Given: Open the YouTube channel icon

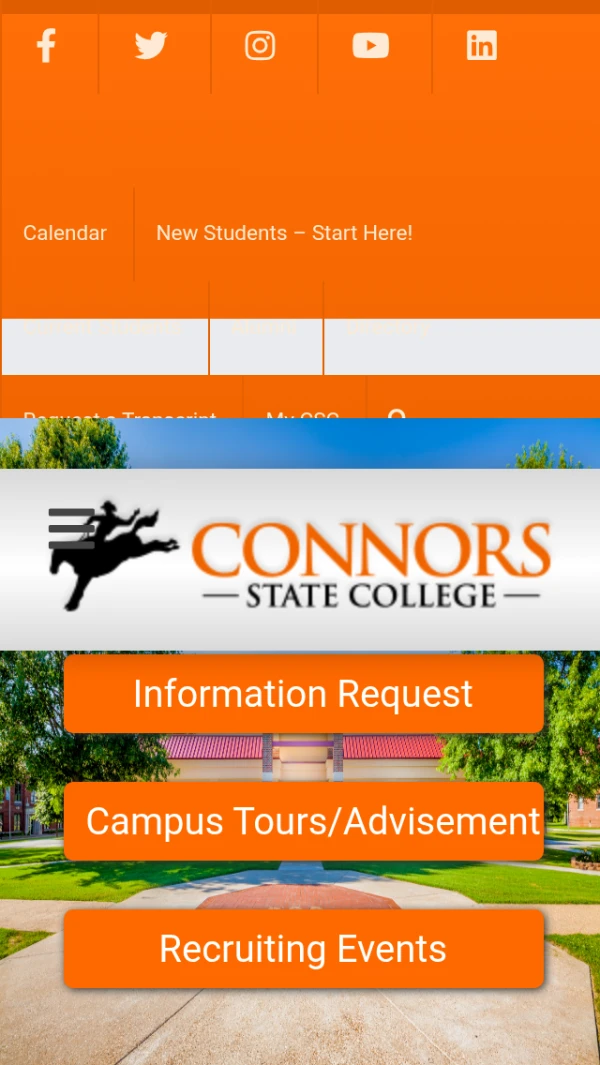Looking at the screenshot, I should (370, 46).
